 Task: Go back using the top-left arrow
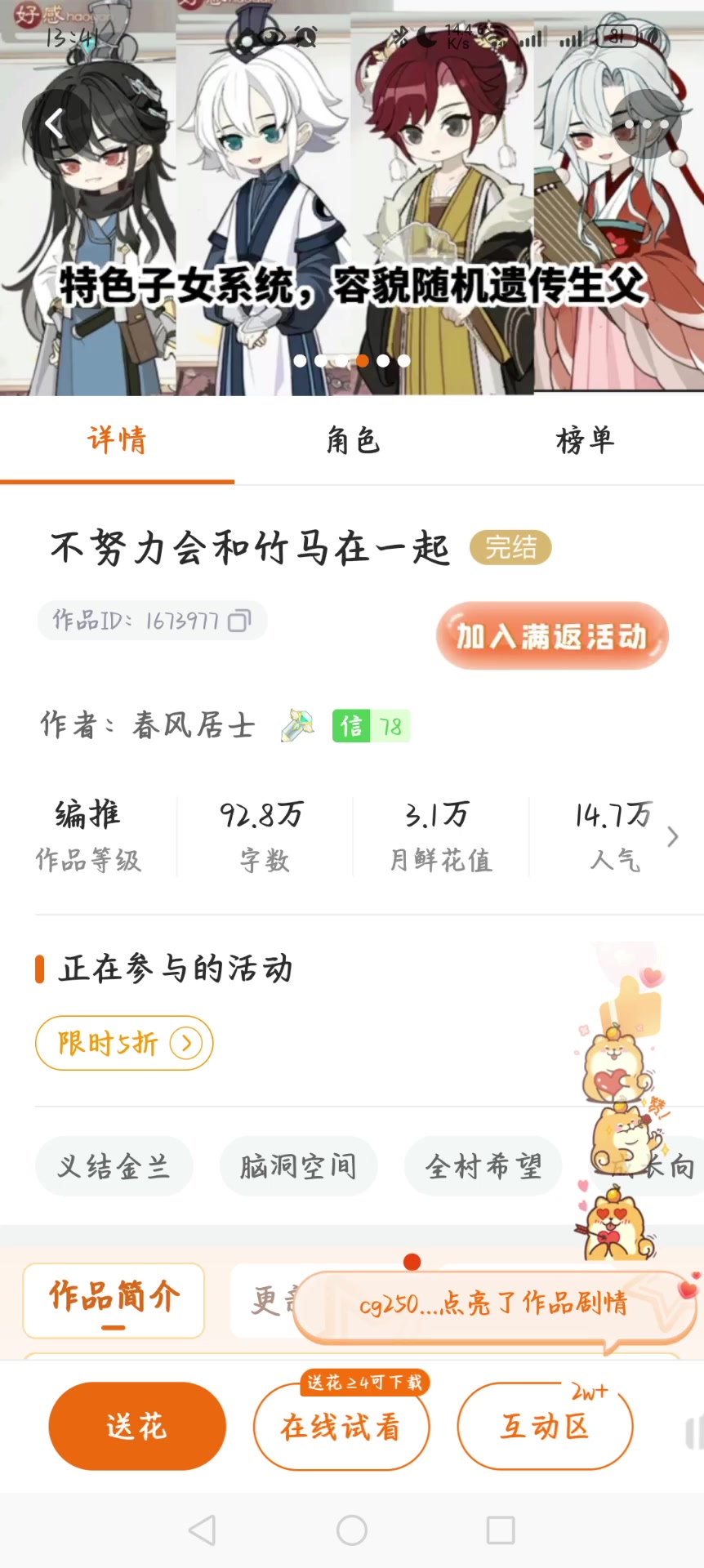tap(55, 124)
